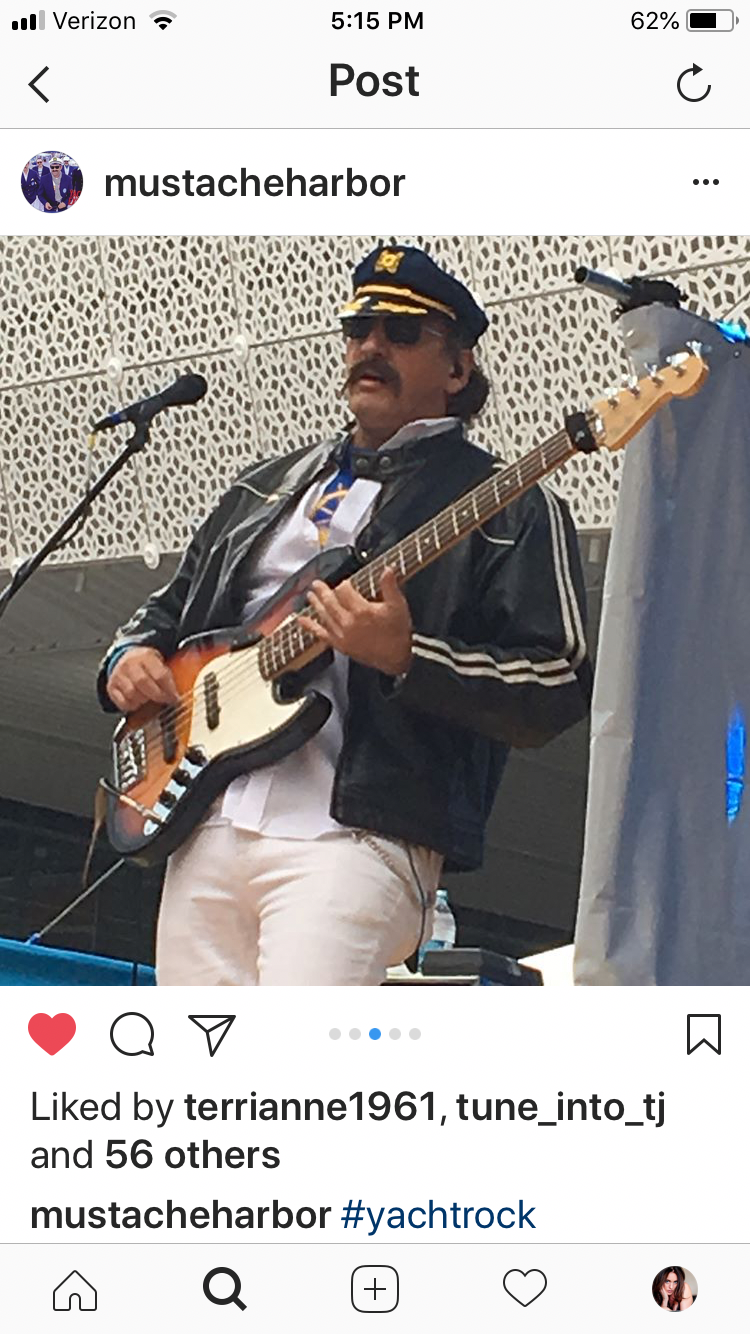Open mustacheharbor's profile picture
750x1334 pixels.
[x=52, y=182]
